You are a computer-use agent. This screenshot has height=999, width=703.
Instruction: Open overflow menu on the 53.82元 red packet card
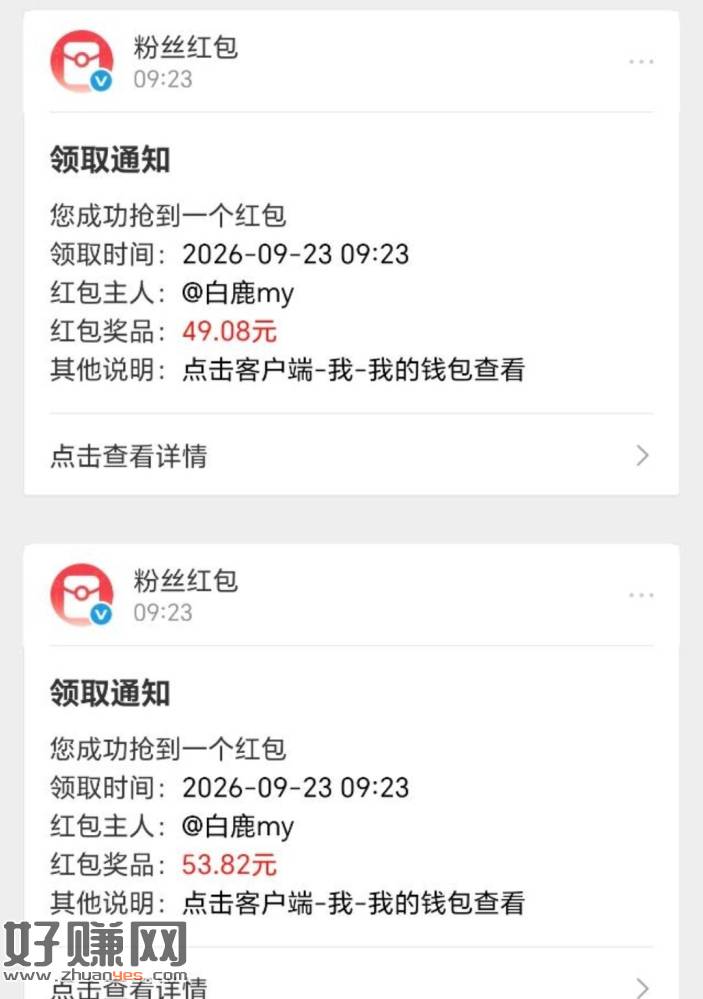coord(641,595)
